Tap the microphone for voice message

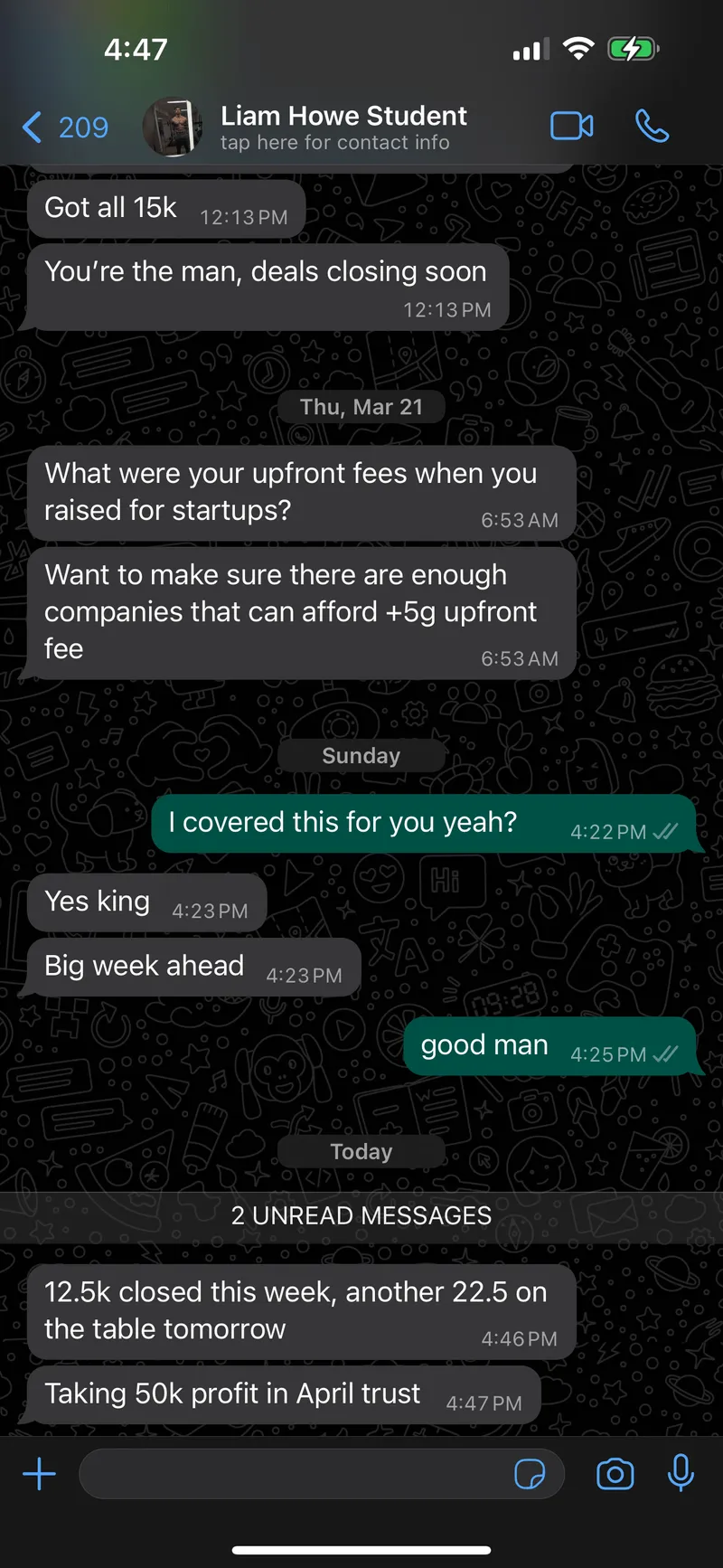681,1474
